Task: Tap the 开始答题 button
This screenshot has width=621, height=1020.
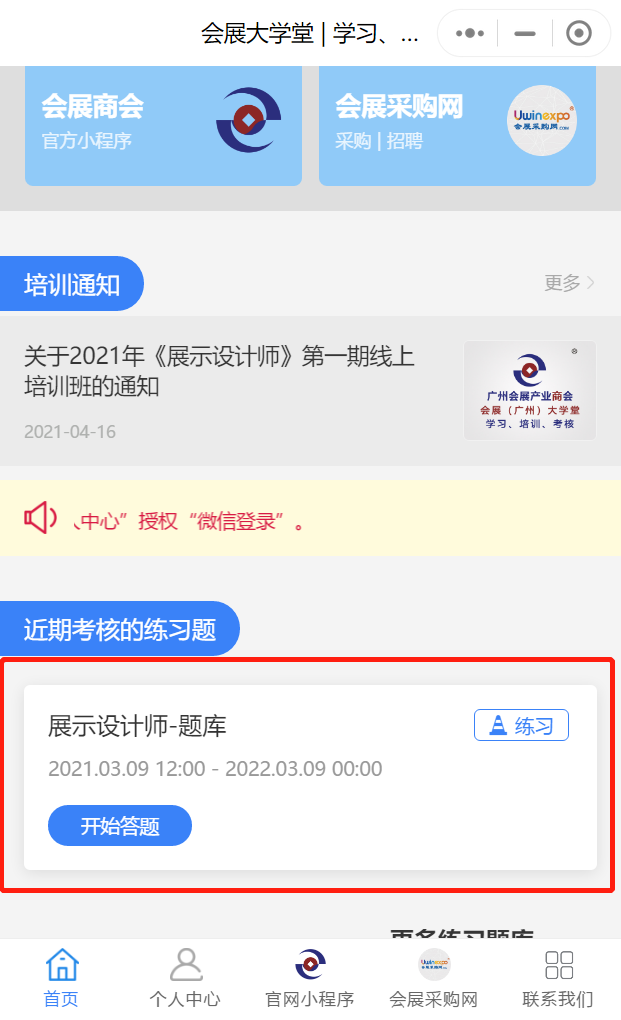Action: click(x=120, y=825)
